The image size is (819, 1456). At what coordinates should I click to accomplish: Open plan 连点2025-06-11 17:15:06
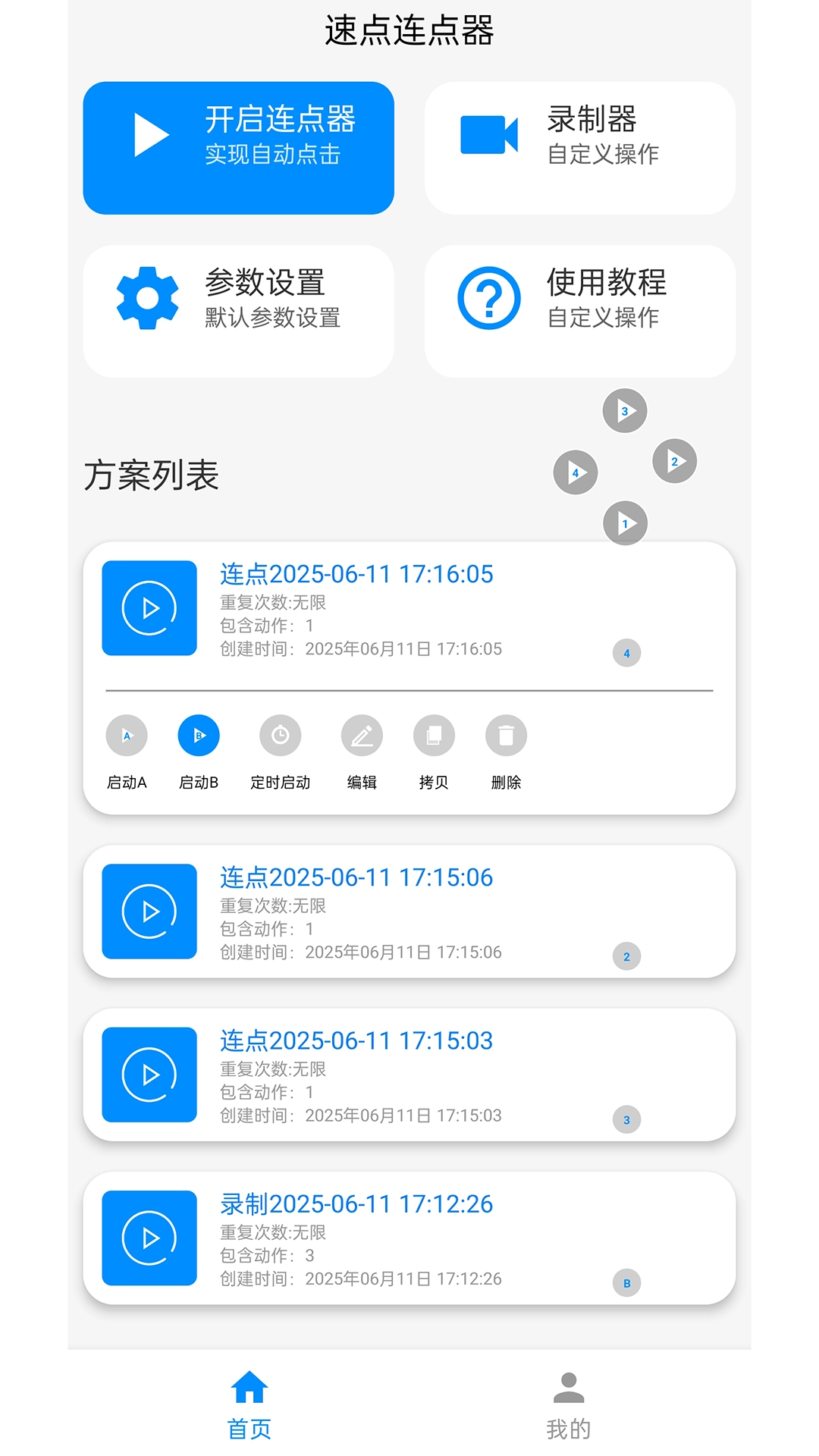(x=409, y=912)
